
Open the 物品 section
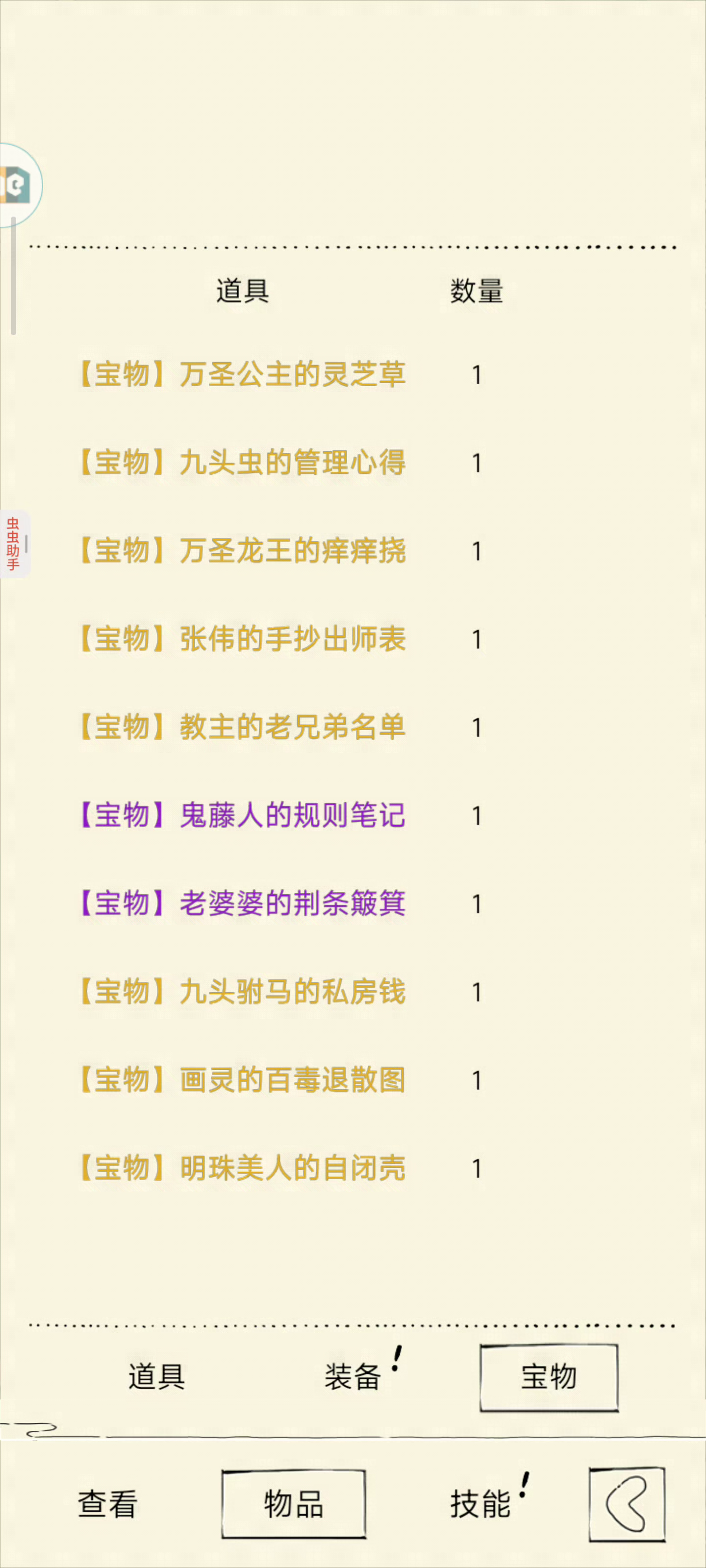click(x=294, y=1503)
